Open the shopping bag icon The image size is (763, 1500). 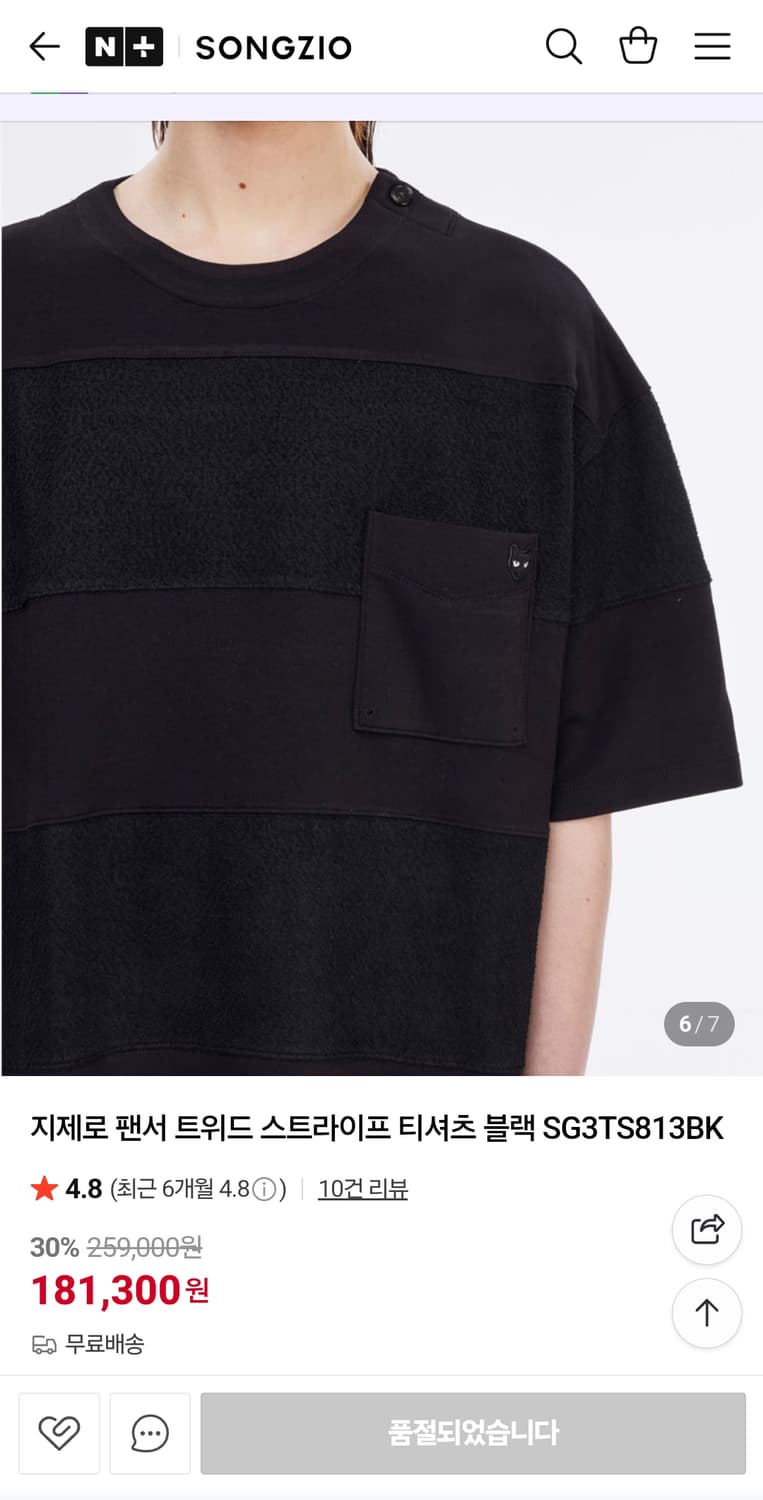point(638,46)
